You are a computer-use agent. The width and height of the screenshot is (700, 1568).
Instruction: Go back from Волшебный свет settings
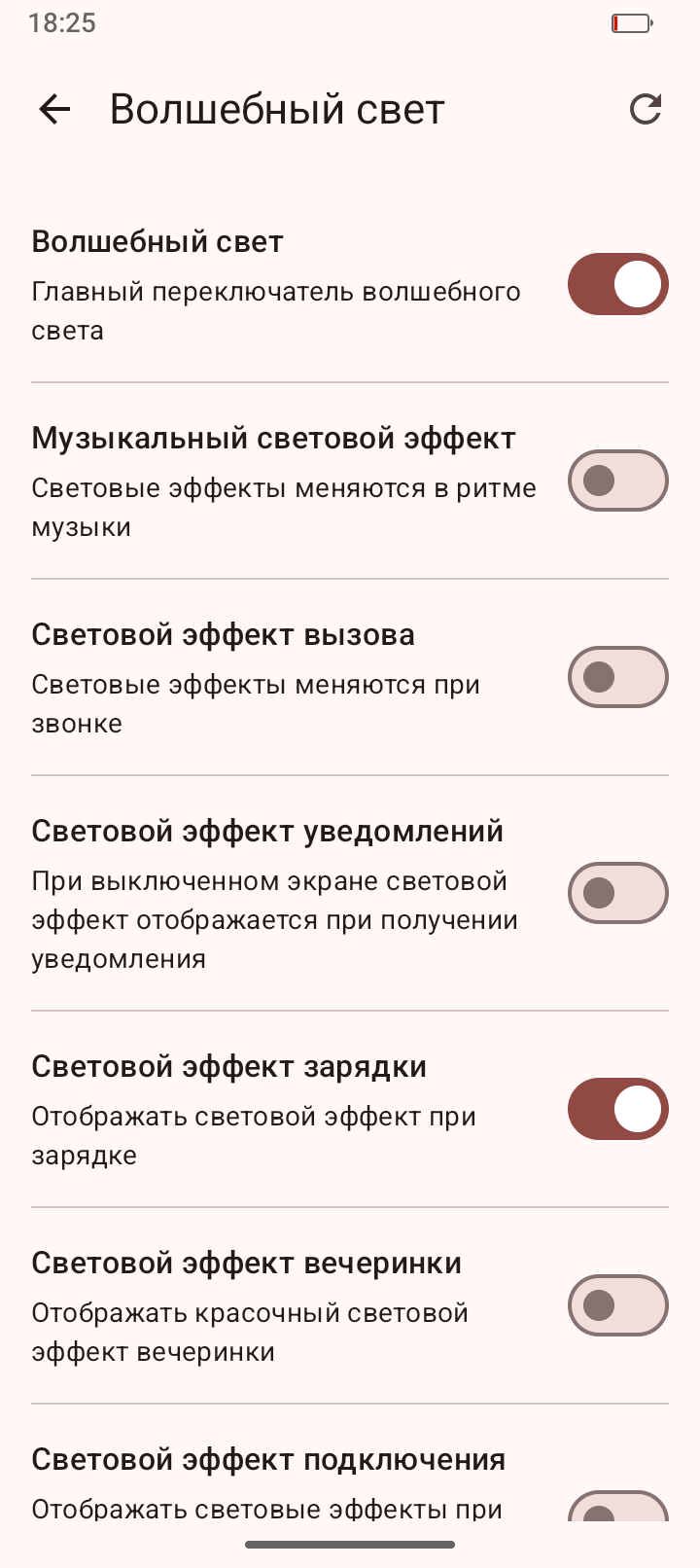(55, 109)
